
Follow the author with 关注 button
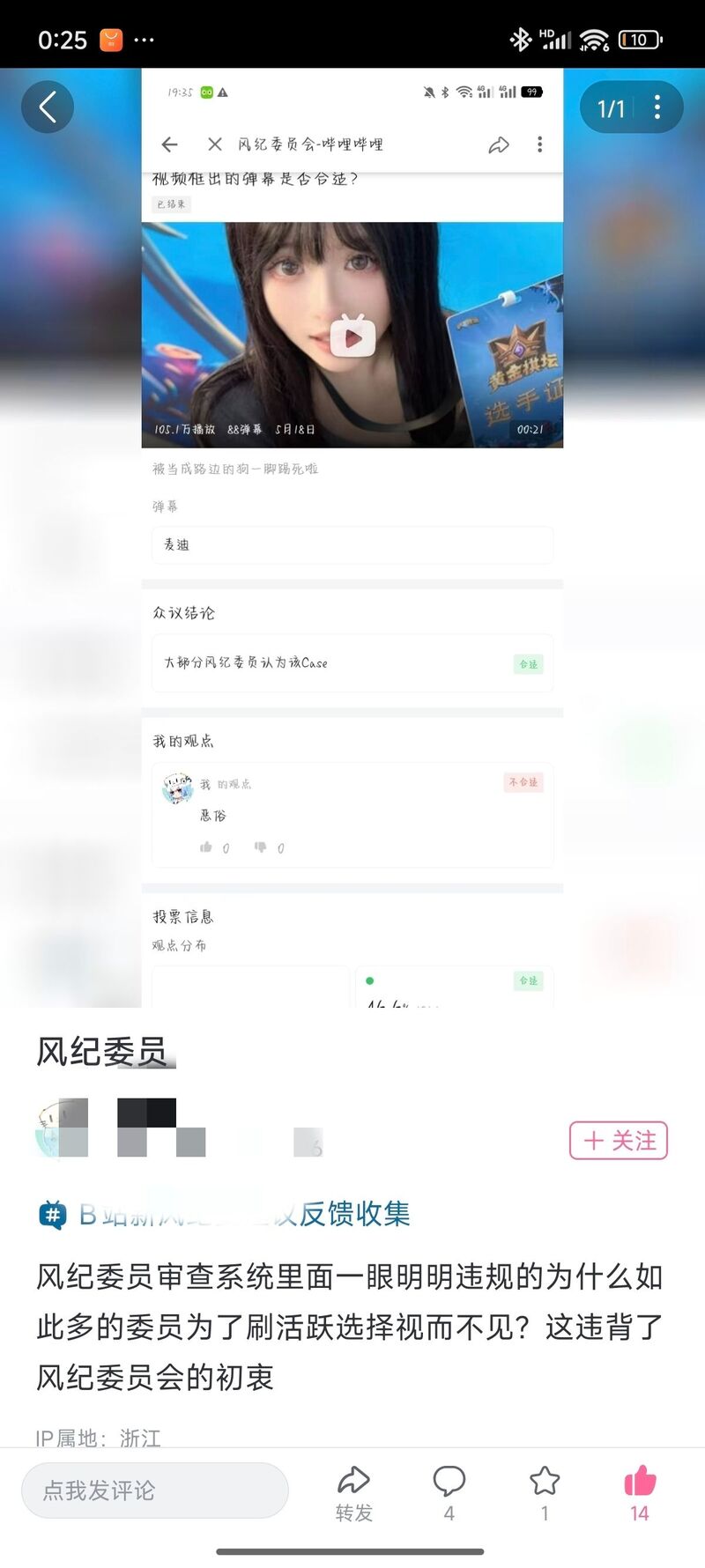(x=619, y=1141)
